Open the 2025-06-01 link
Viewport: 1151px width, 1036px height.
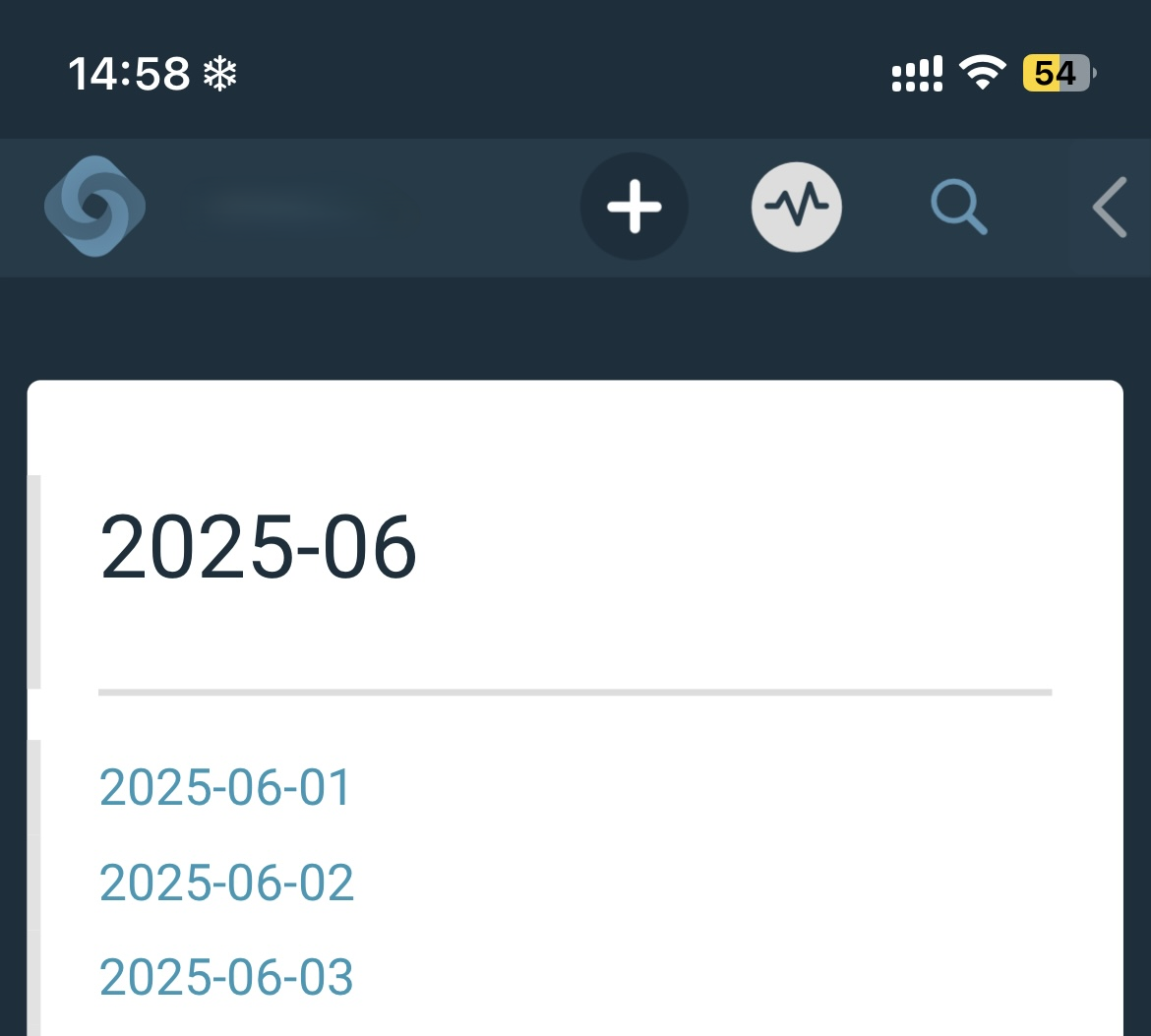pyautogui.click(x=225, y=788)
